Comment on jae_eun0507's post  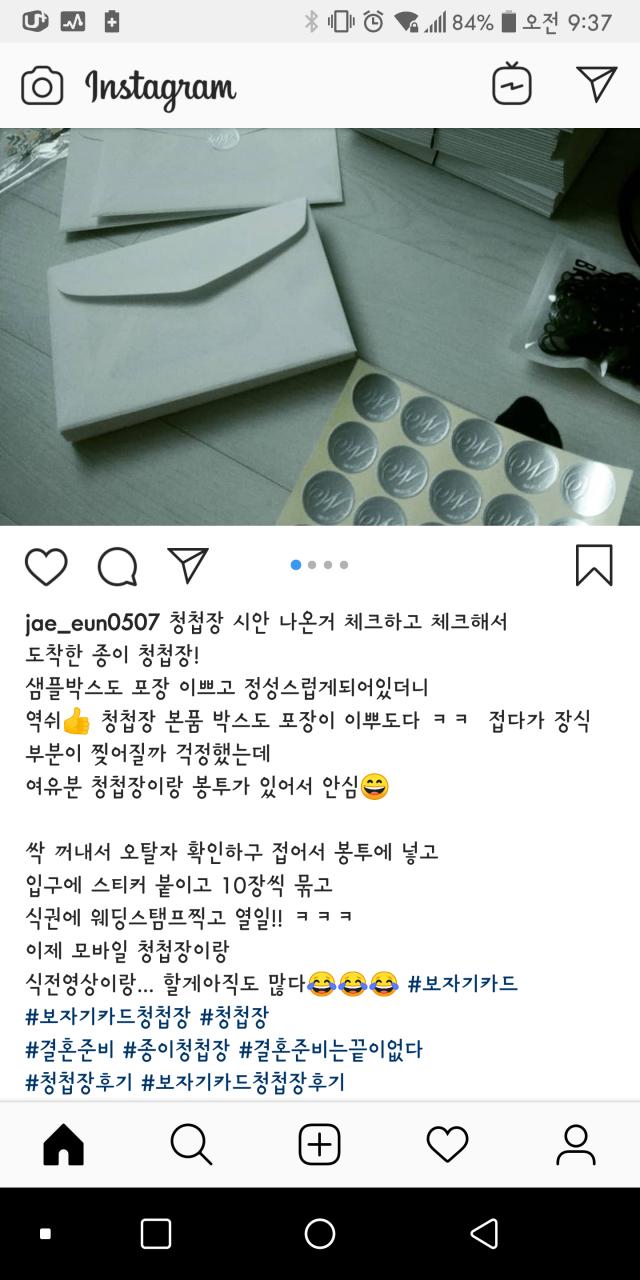pyautogui.click(x=117, y=566)
